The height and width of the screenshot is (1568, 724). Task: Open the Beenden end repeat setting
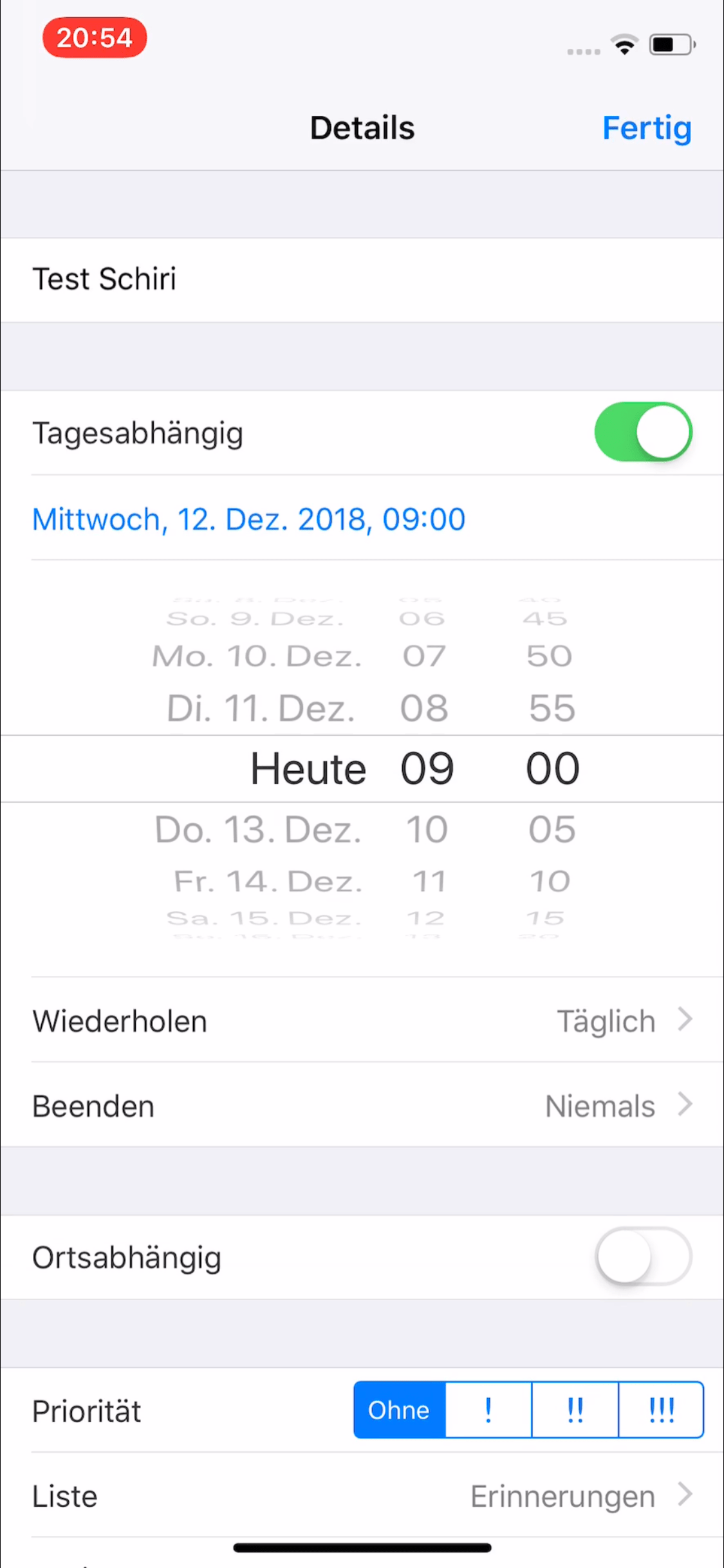[362, 1106]
